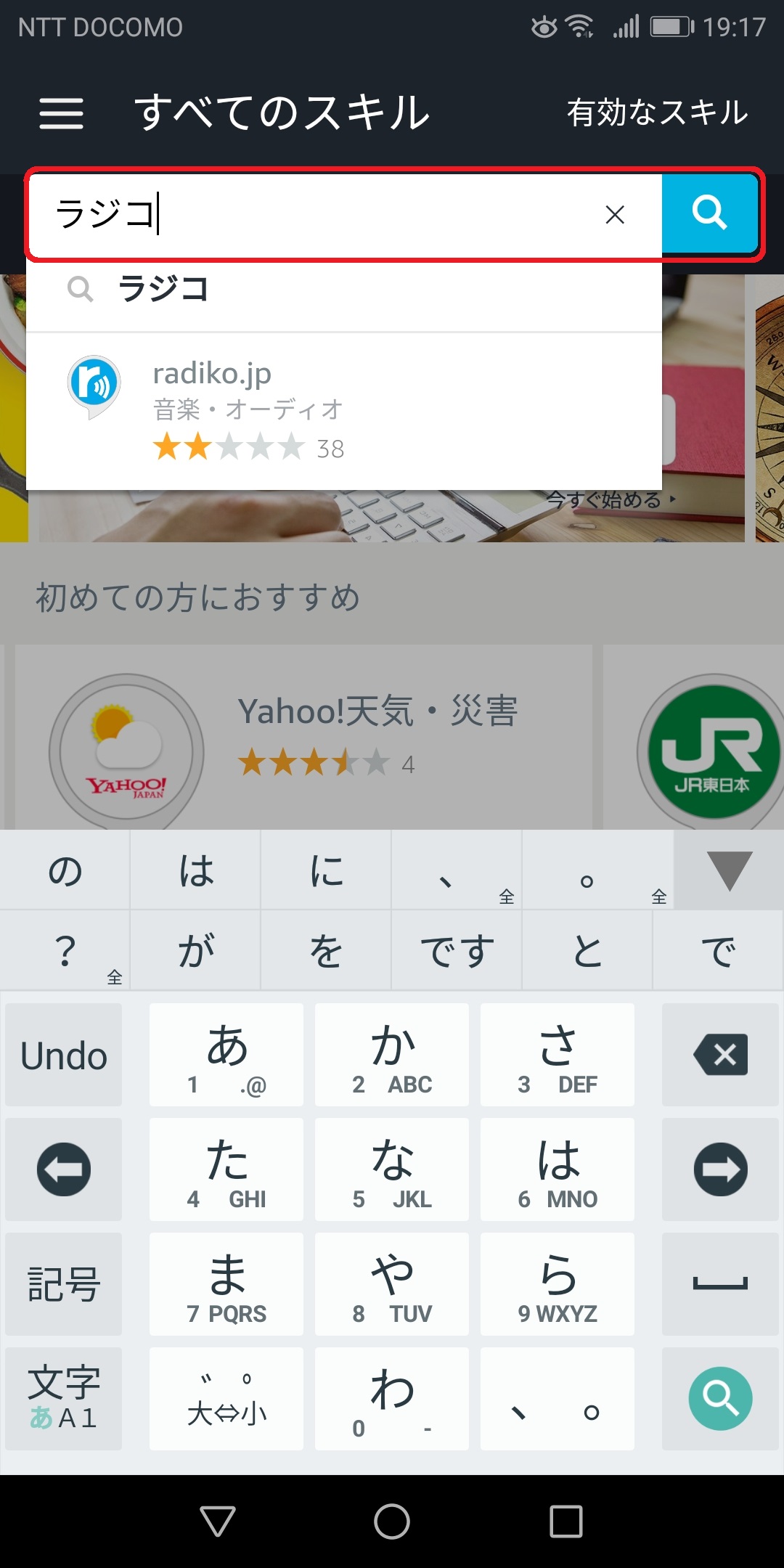Tap the radiko.jp skill icon
The height and width of the screenshot is (1568, 784).
pyautogui.click(x=95, y=385)
